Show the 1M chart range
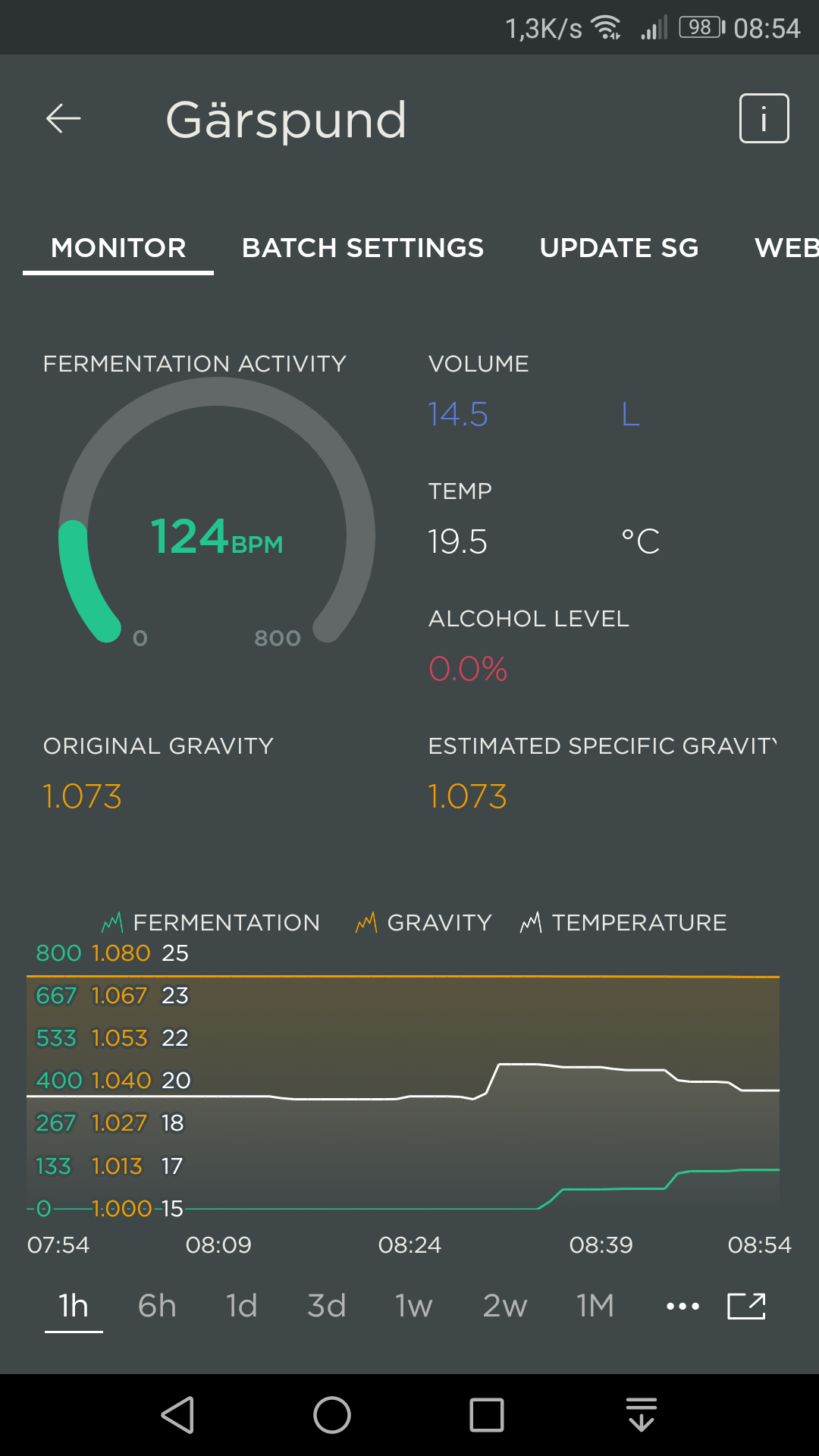 pyautogui.click(x=595, y=1306)
